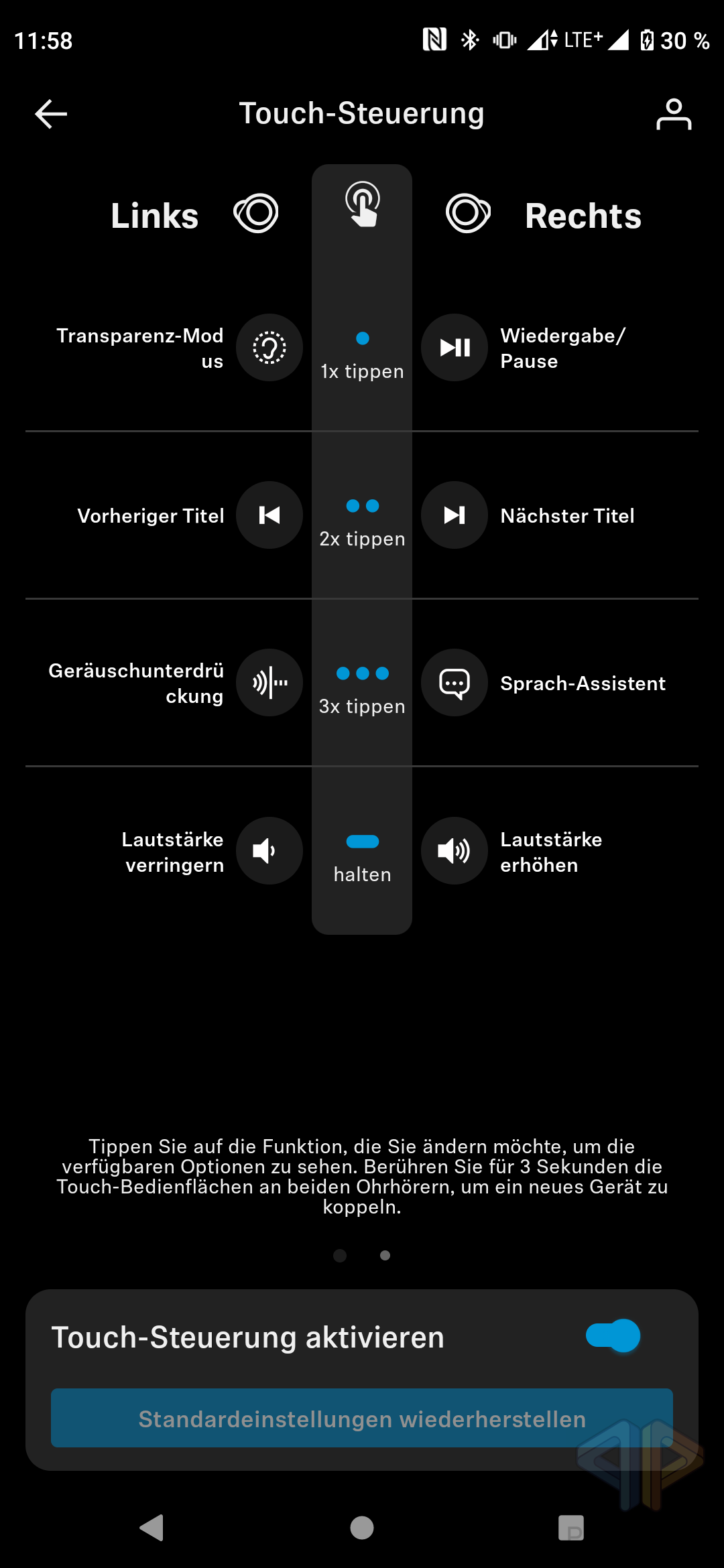Edit the Geräuschunterdrückung triple-tap function
Screen dimensions: 724x1568
pyautogui.click(x=269, y=683)
